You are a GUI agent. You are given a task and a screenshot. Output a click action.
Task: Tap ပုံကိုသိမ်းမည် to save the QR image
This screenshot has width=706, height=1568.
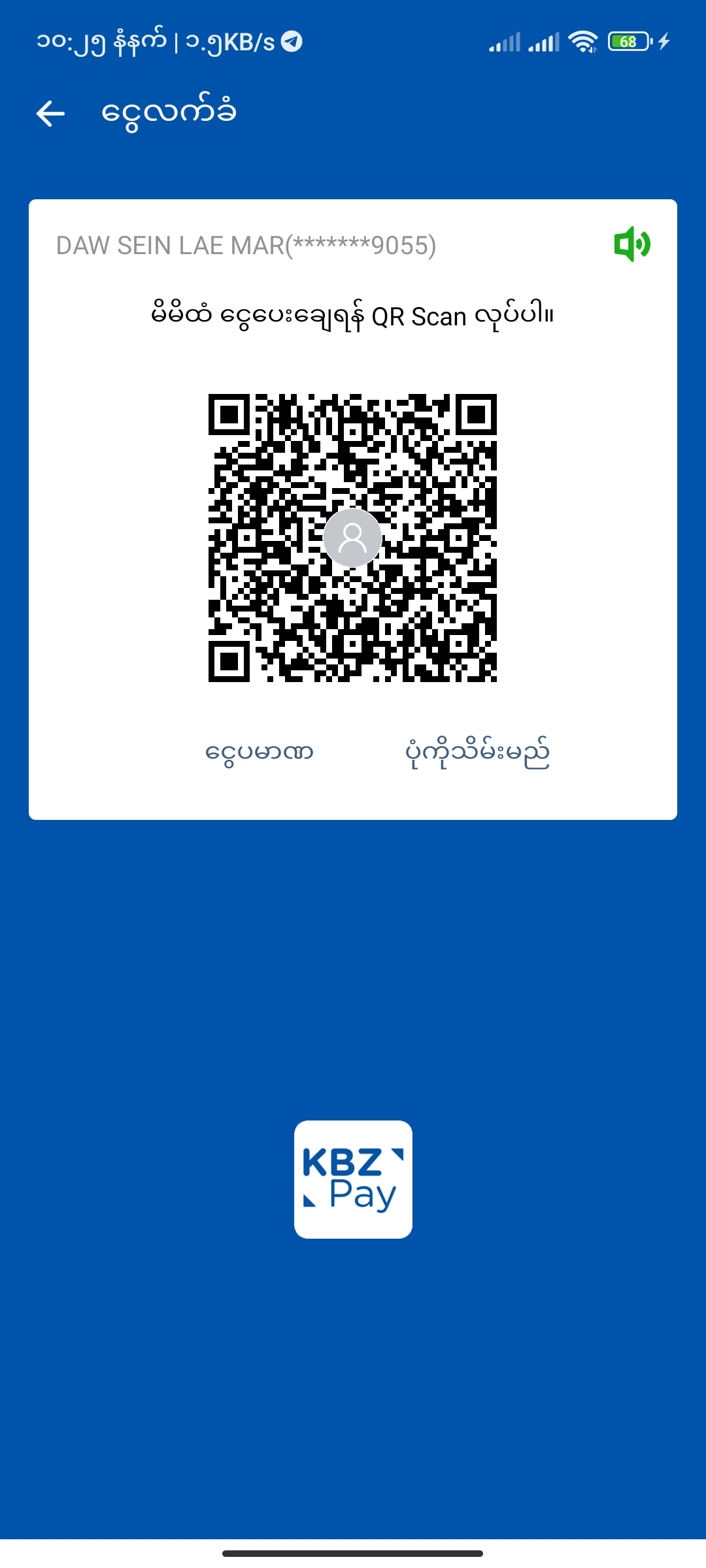[x=477, y=752]
